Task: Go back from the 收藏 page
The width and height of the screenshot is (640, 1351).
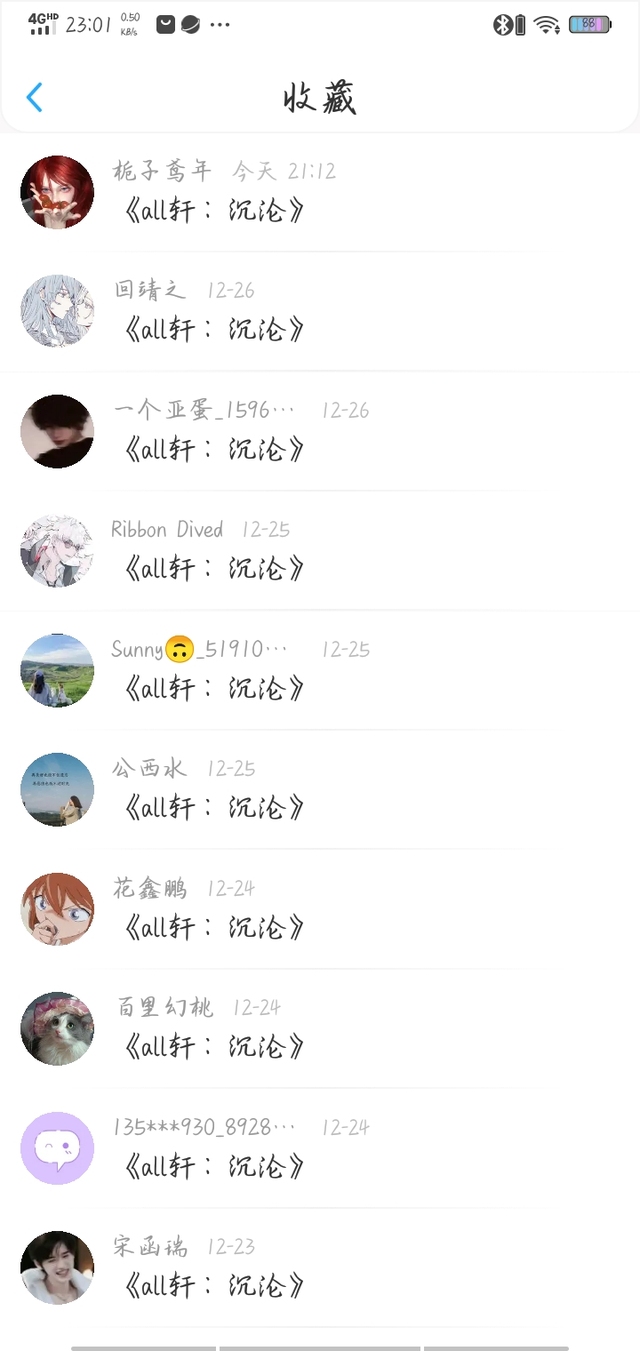Action: (x=35, y=97)
